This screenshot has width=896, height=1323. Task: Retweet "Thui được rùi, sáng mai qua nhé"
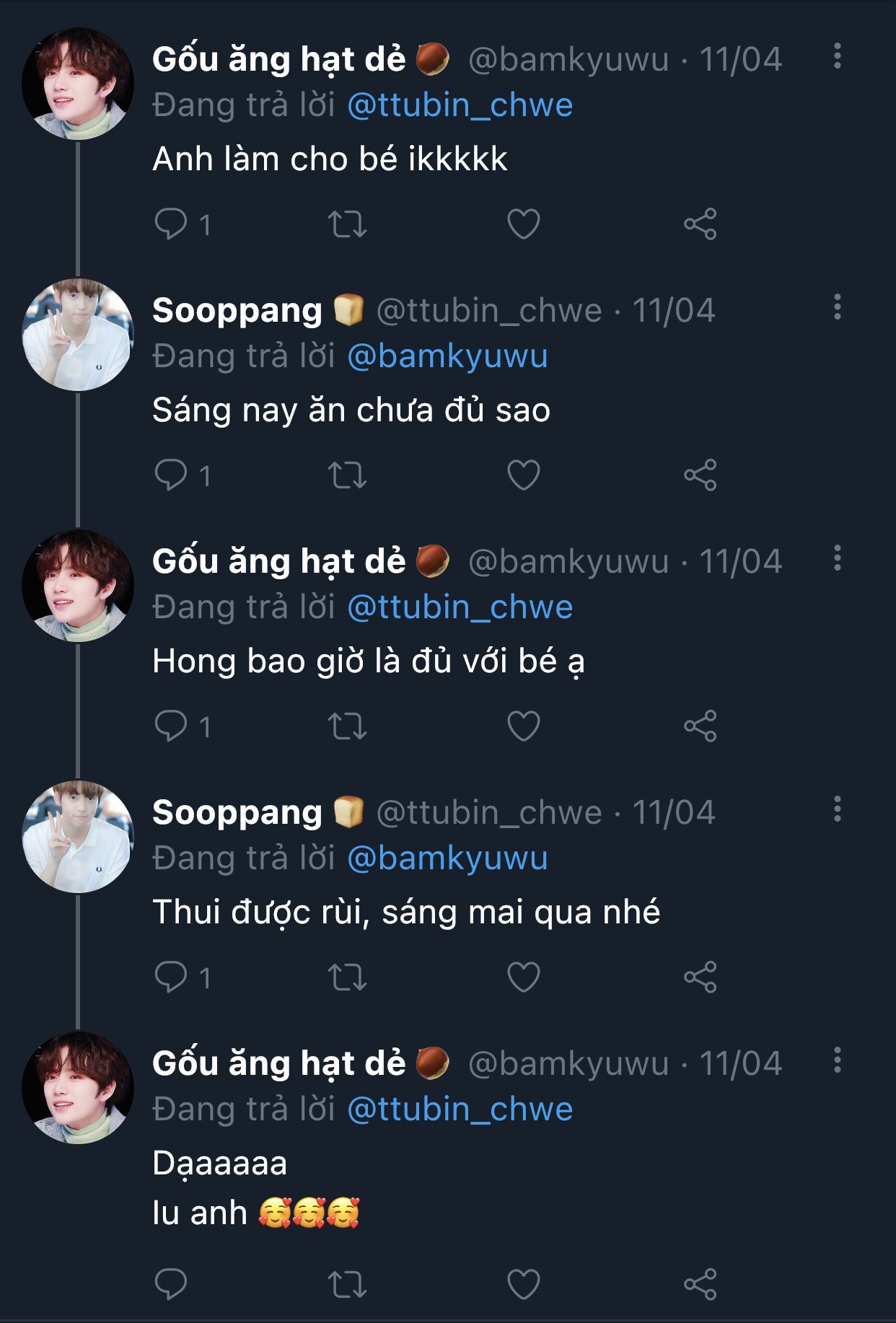(348, 977)
